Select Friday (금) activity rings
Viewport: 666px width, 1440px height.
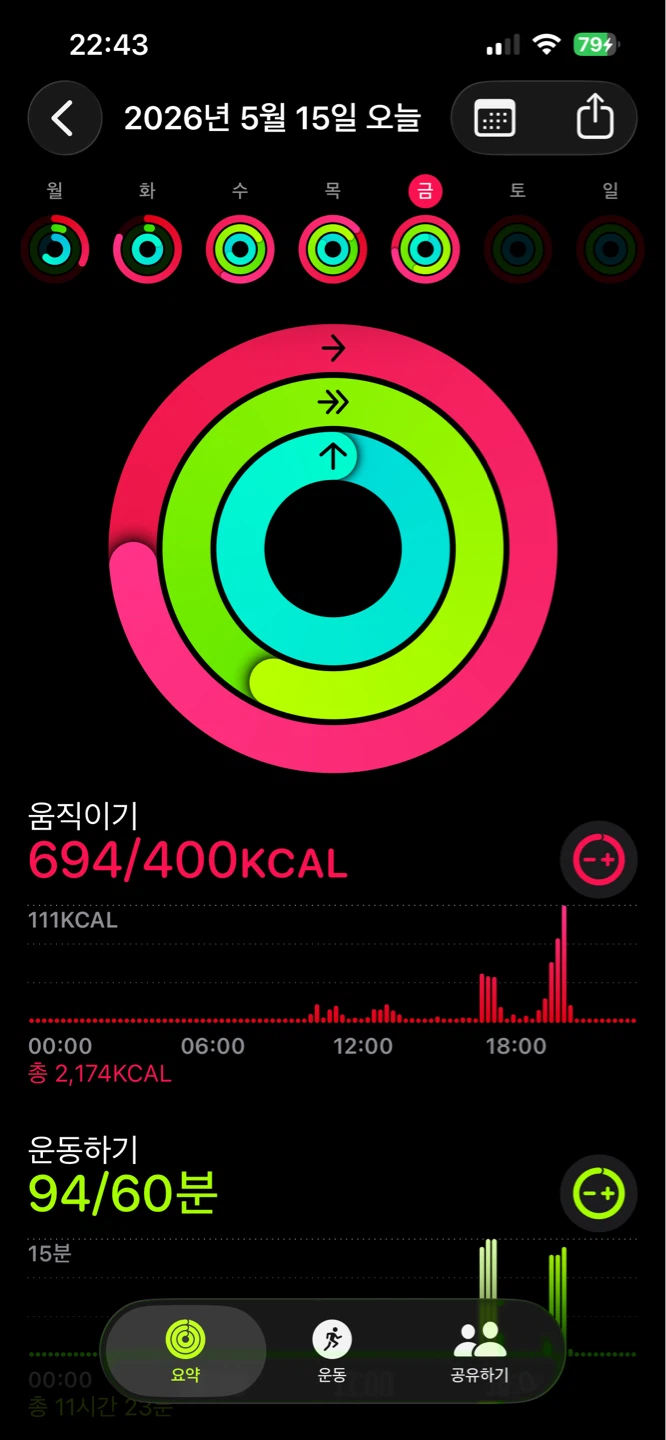[425, 249]
